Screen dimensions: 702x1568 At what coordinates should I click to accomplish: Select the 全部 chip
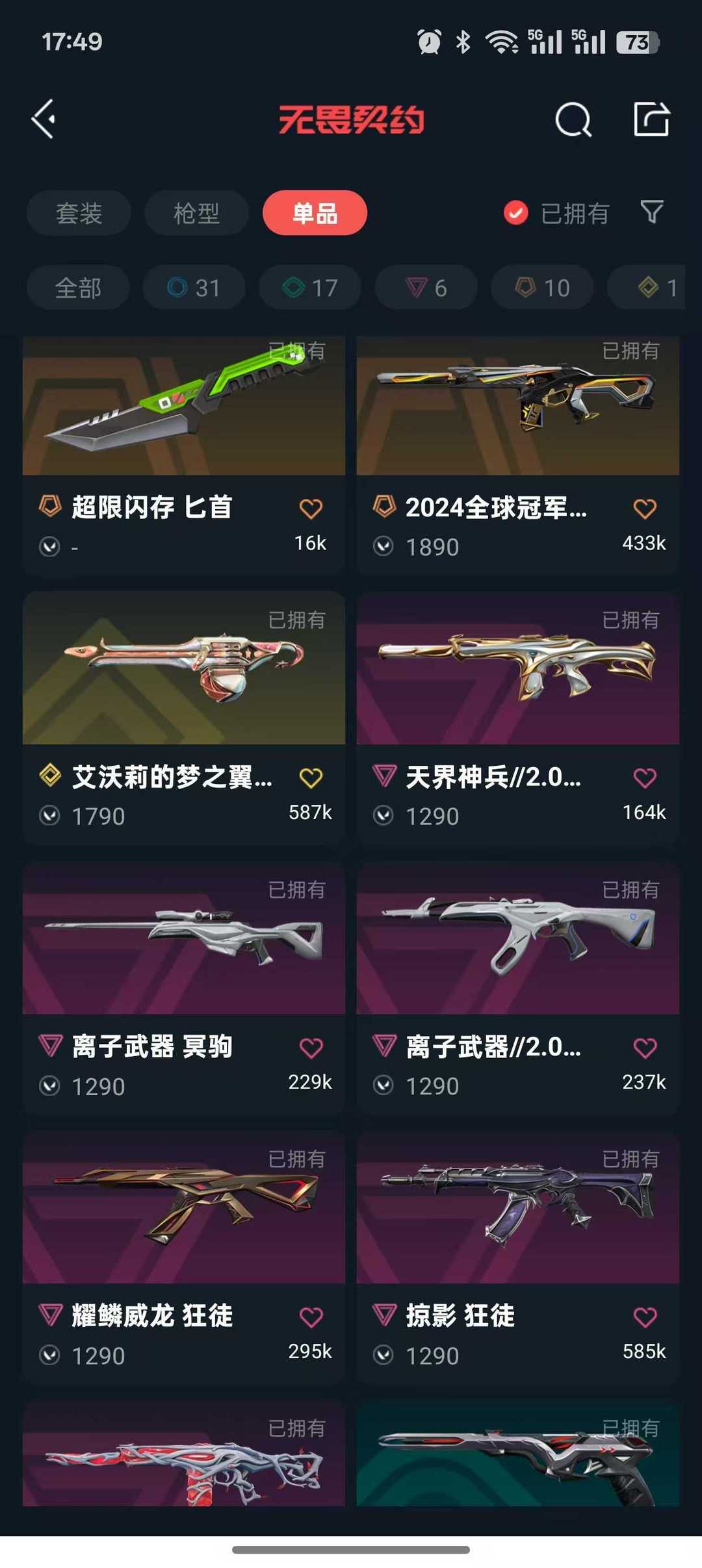(78, 288)
